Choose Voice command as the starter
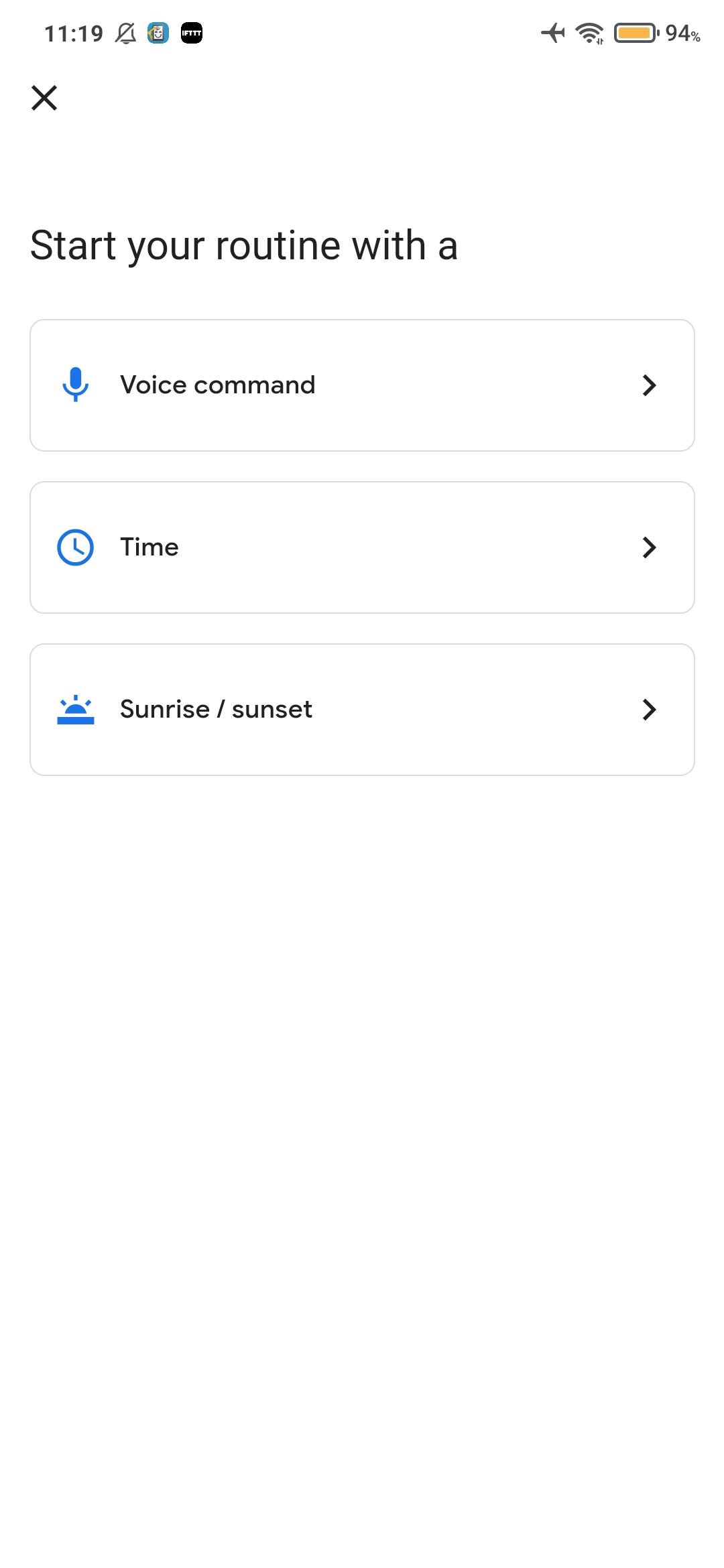724x1568 pixels. coord(362,385)
